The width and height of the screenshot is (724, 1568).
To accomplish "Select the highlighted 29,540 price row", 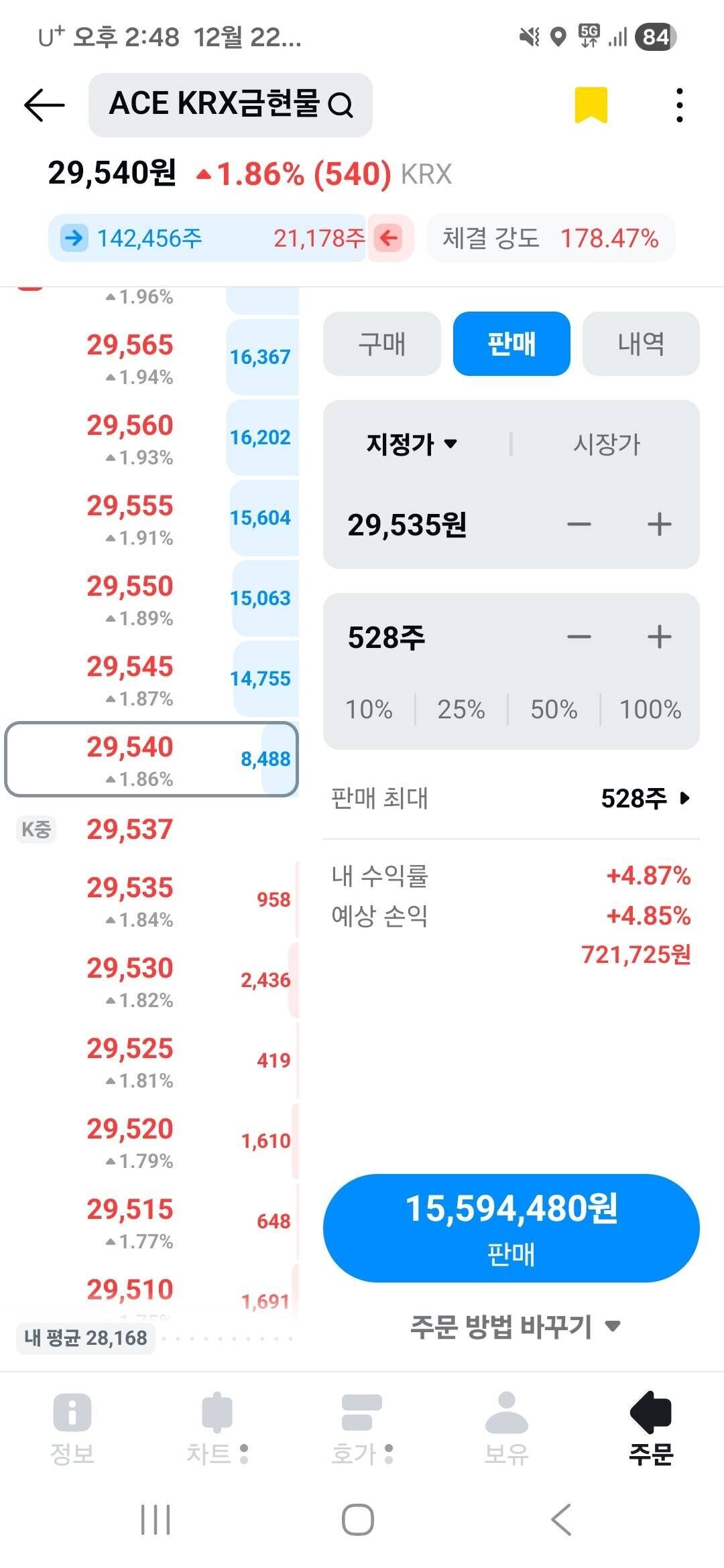I will [x=151, y=761].
